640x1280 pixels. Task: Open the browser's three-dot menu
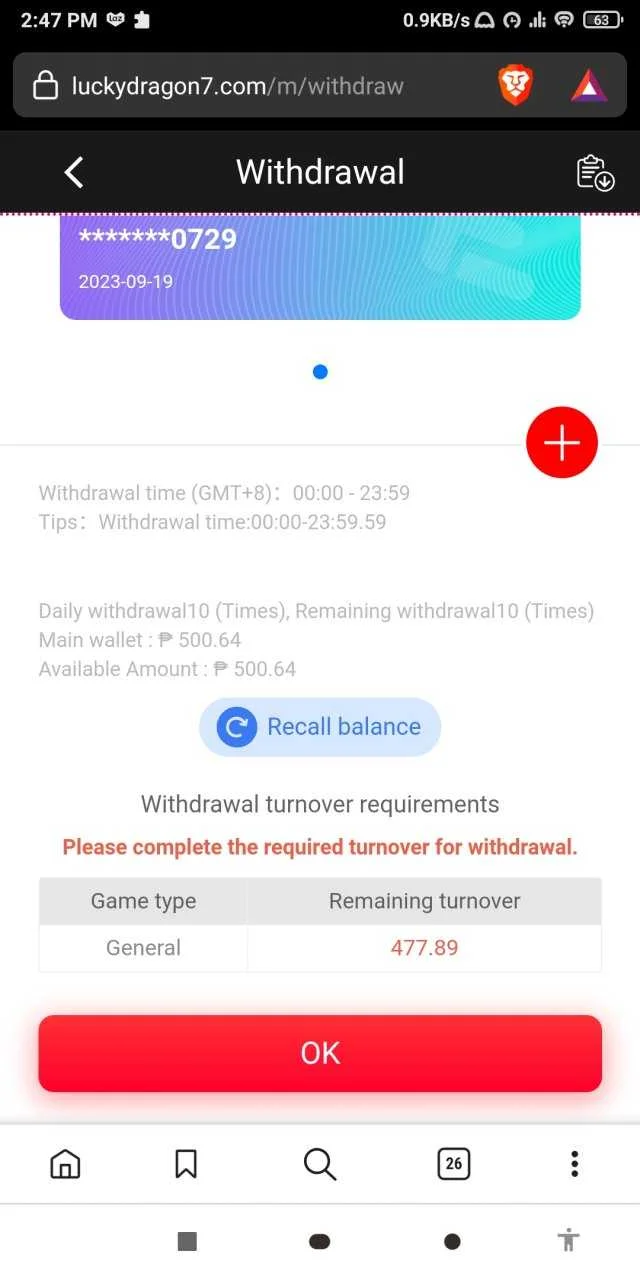[x=574, y=1163]
